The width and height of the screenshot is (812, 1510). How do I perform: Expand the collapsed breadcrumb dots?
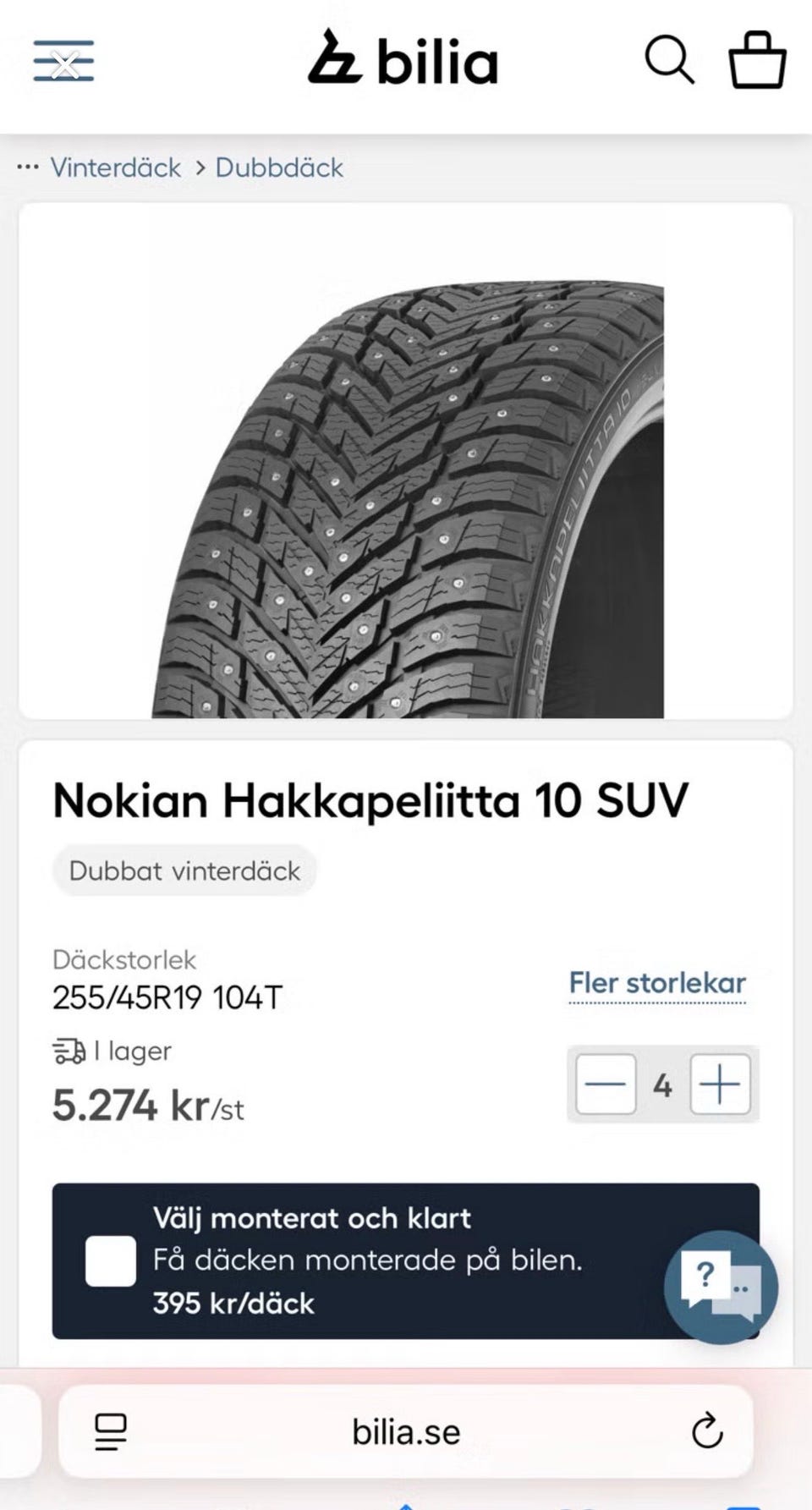pyautogui.click(x=28, y=167)
